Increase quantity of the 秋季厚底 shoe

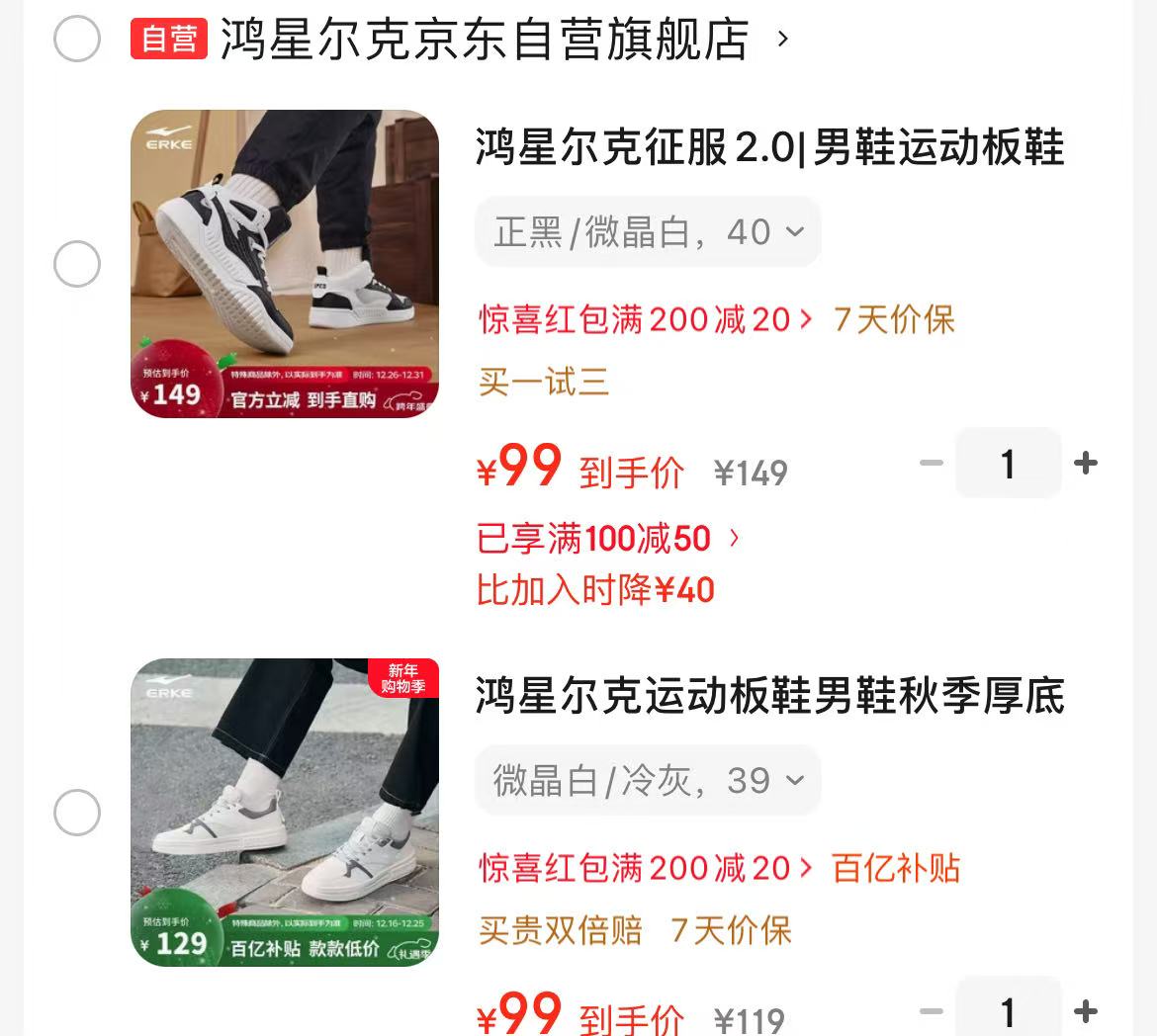1086,1011
